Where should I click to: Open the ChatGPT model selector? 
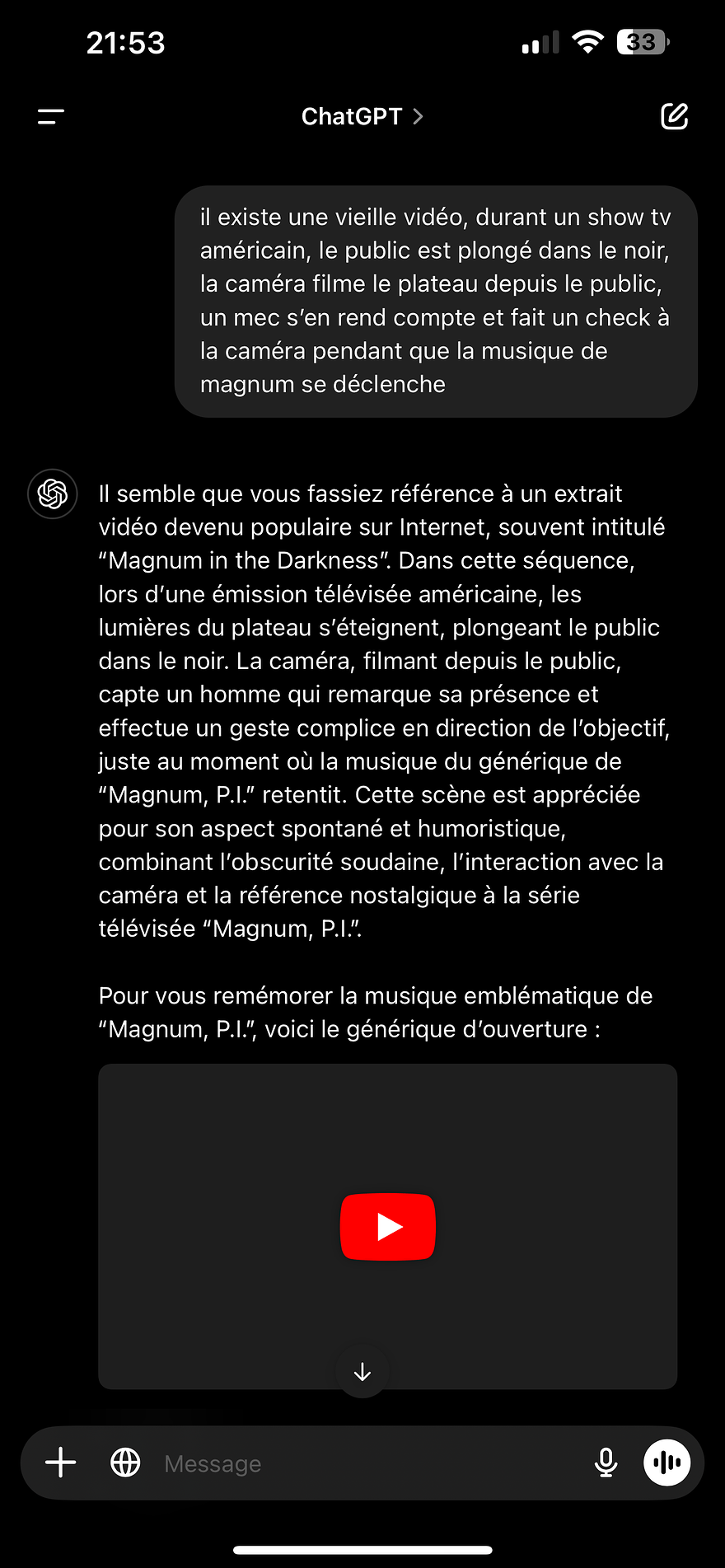[362, 117]
